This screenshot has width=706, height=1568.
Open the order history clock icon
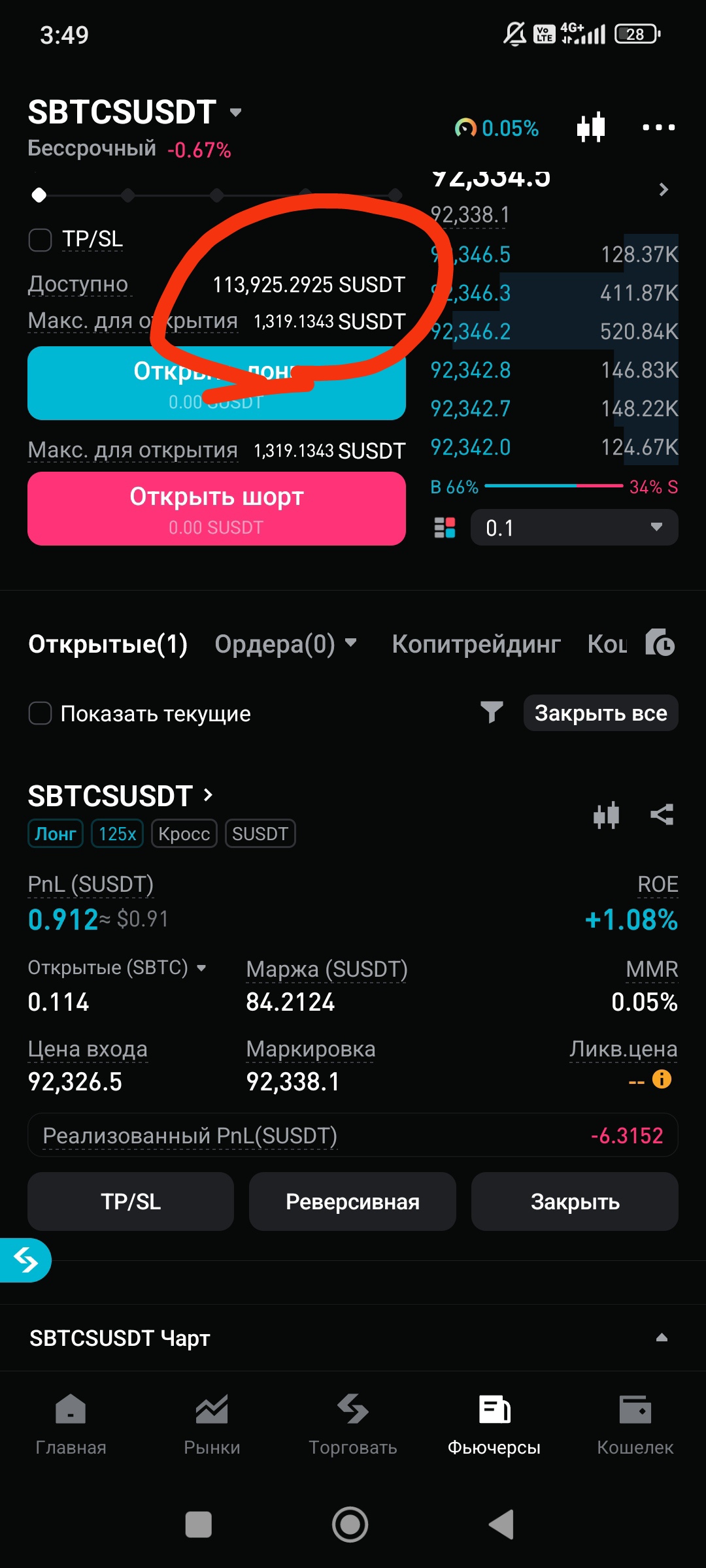[x=660, y=643]
